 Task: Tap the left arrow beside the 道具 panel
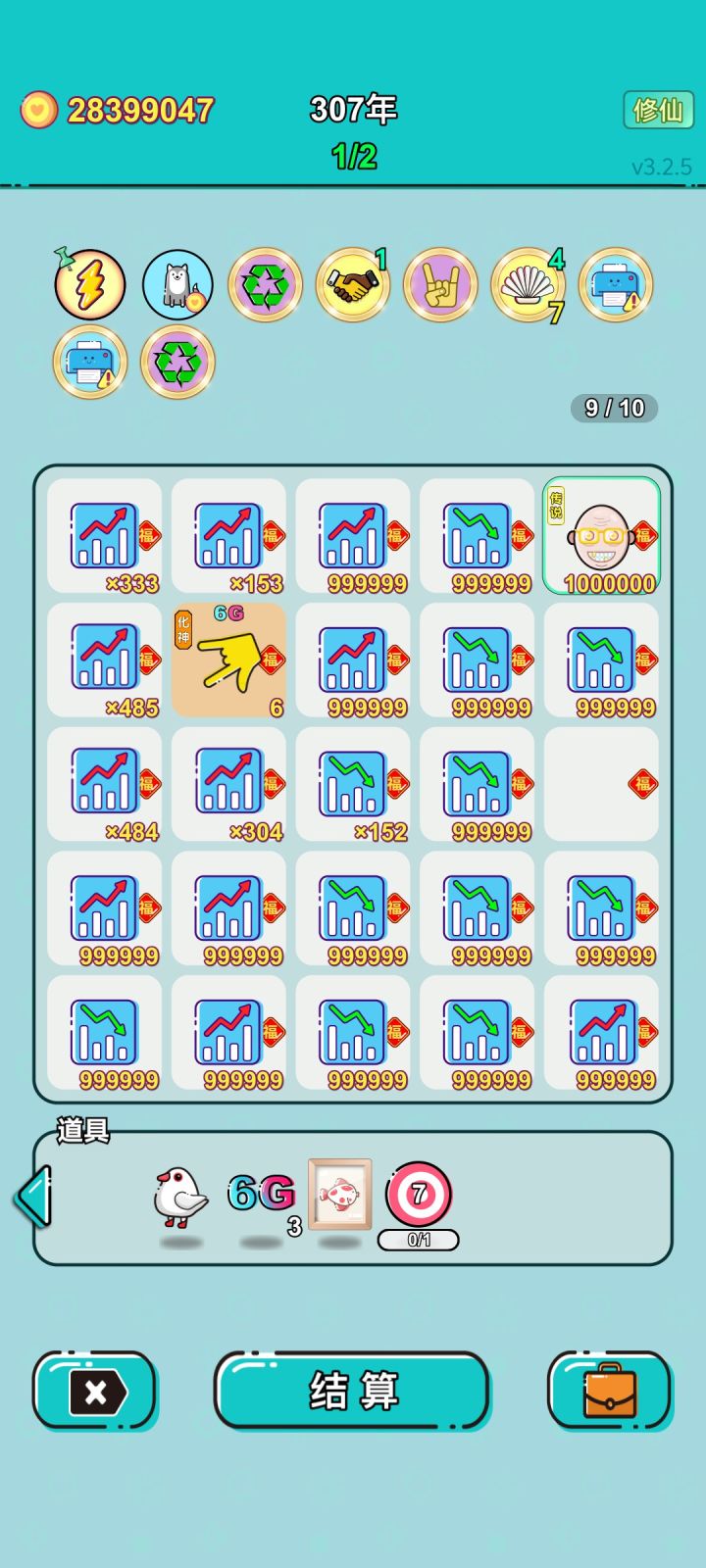coord(33,1197)
